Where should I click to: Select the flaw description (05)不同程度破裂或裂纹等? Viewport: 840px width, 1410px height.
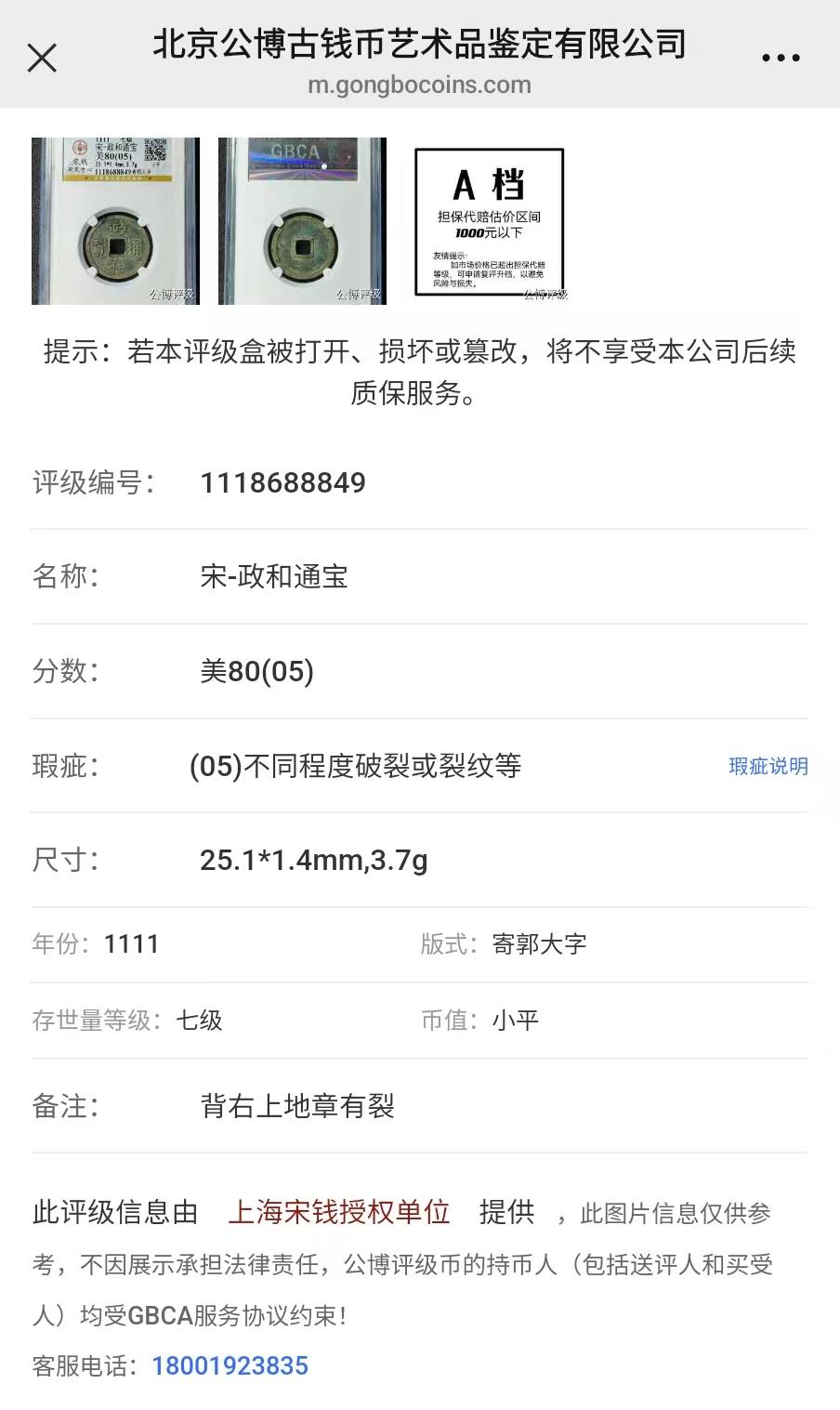(x=356, y=767)
